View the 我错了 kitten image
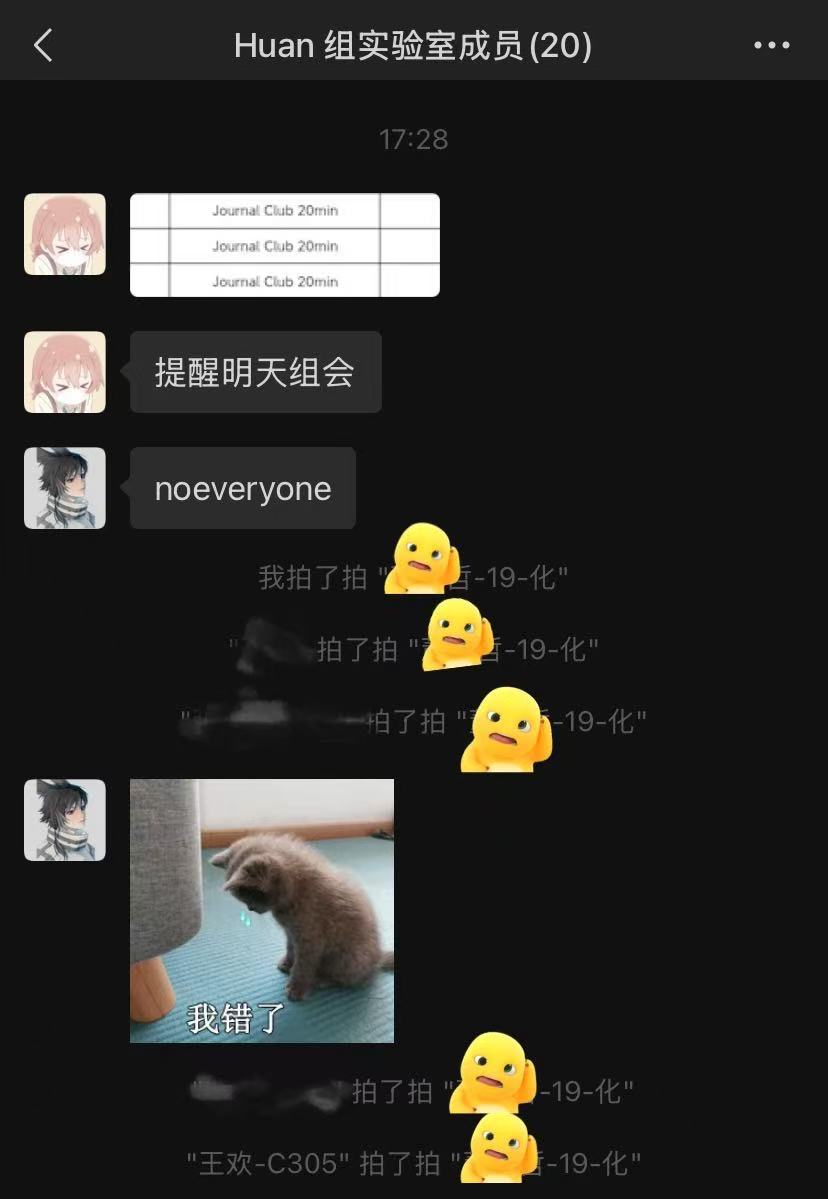The width and height of the screenshot is (828, 1199). click(262, 911)
